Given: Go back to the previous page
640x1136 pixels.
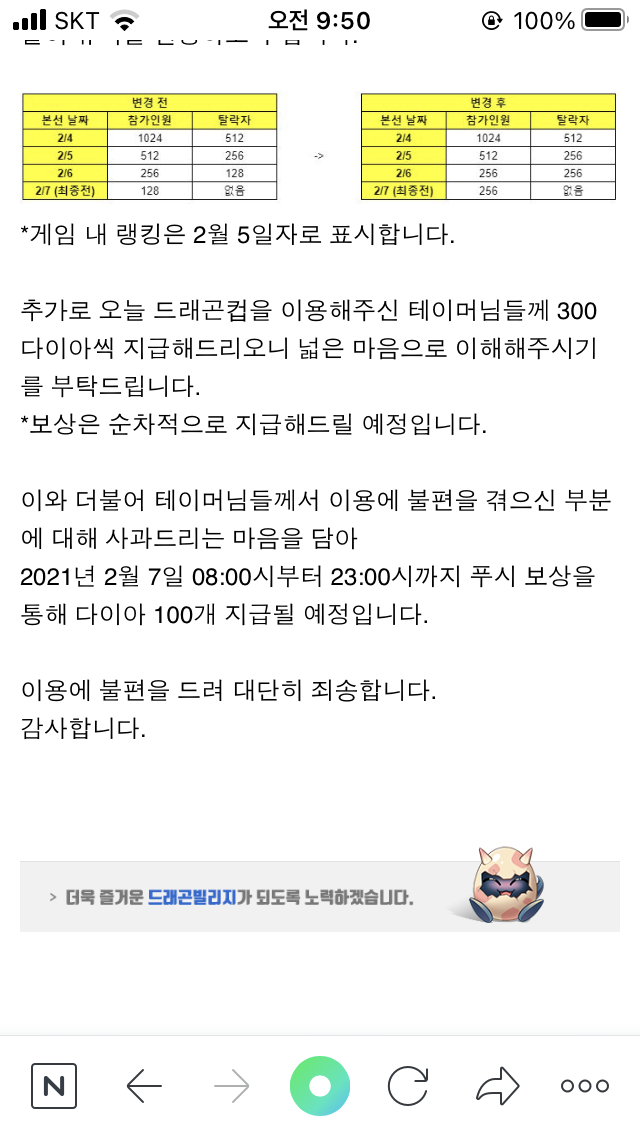Looking at the screenshot, I should [144, 1086].
